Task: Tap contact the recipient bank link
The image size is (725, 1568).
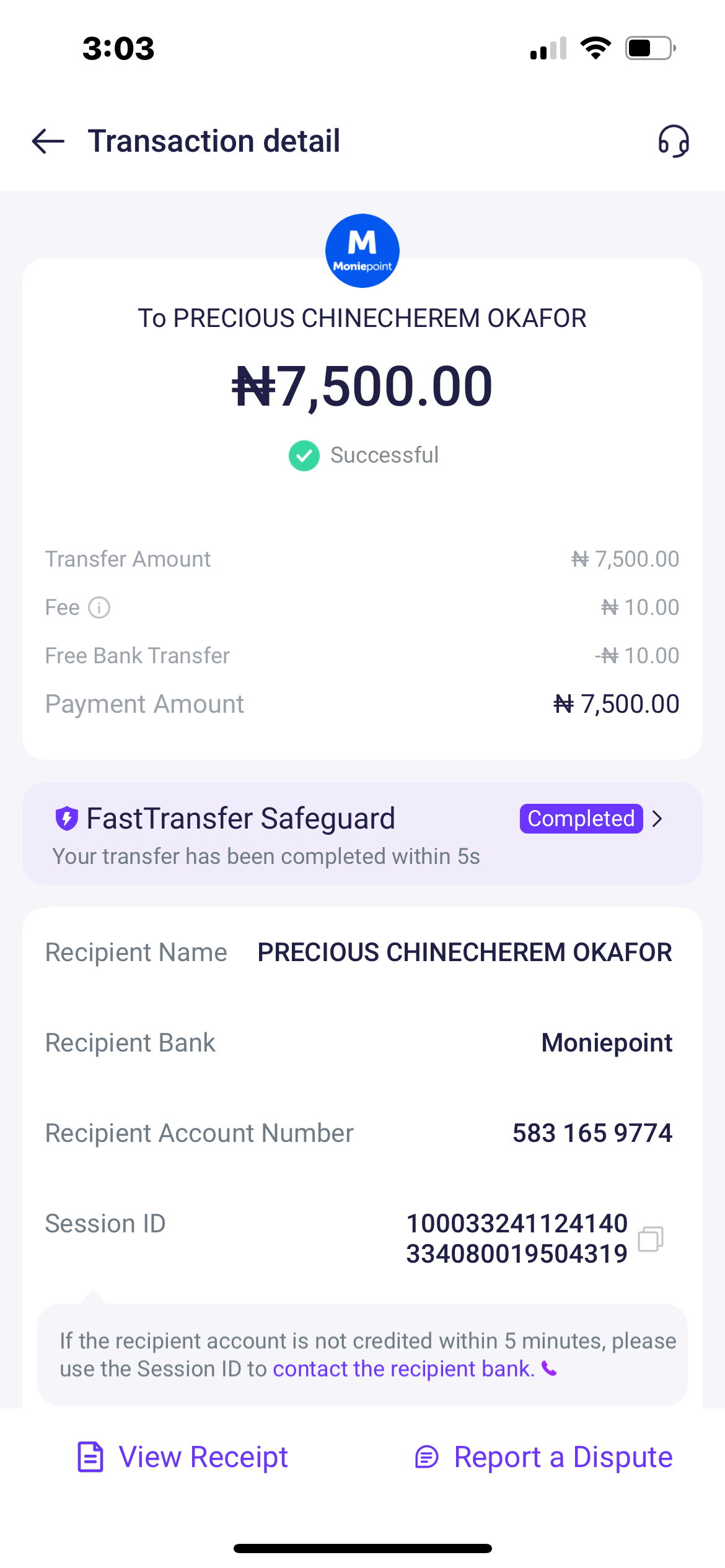Action: tap(404, 1369)
